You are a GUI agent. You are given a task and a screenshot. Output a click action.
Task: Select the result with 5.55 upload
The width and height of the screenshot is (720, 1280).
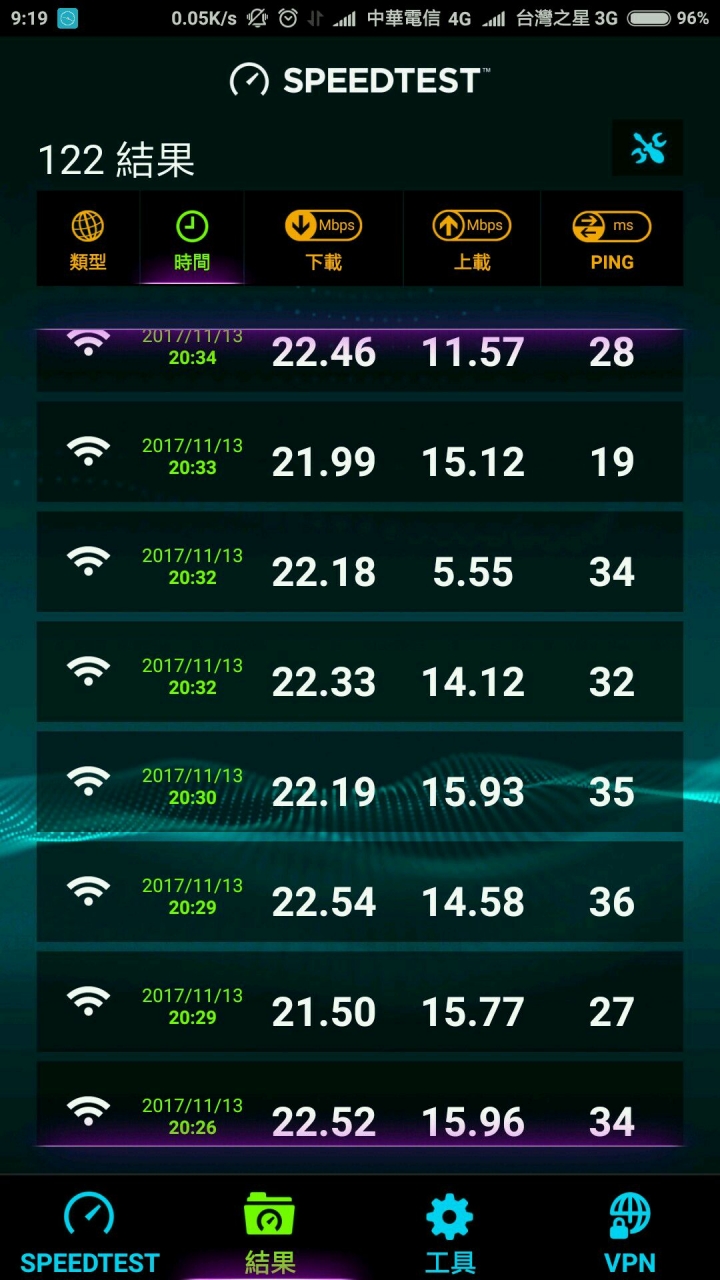tap(360, 562)
